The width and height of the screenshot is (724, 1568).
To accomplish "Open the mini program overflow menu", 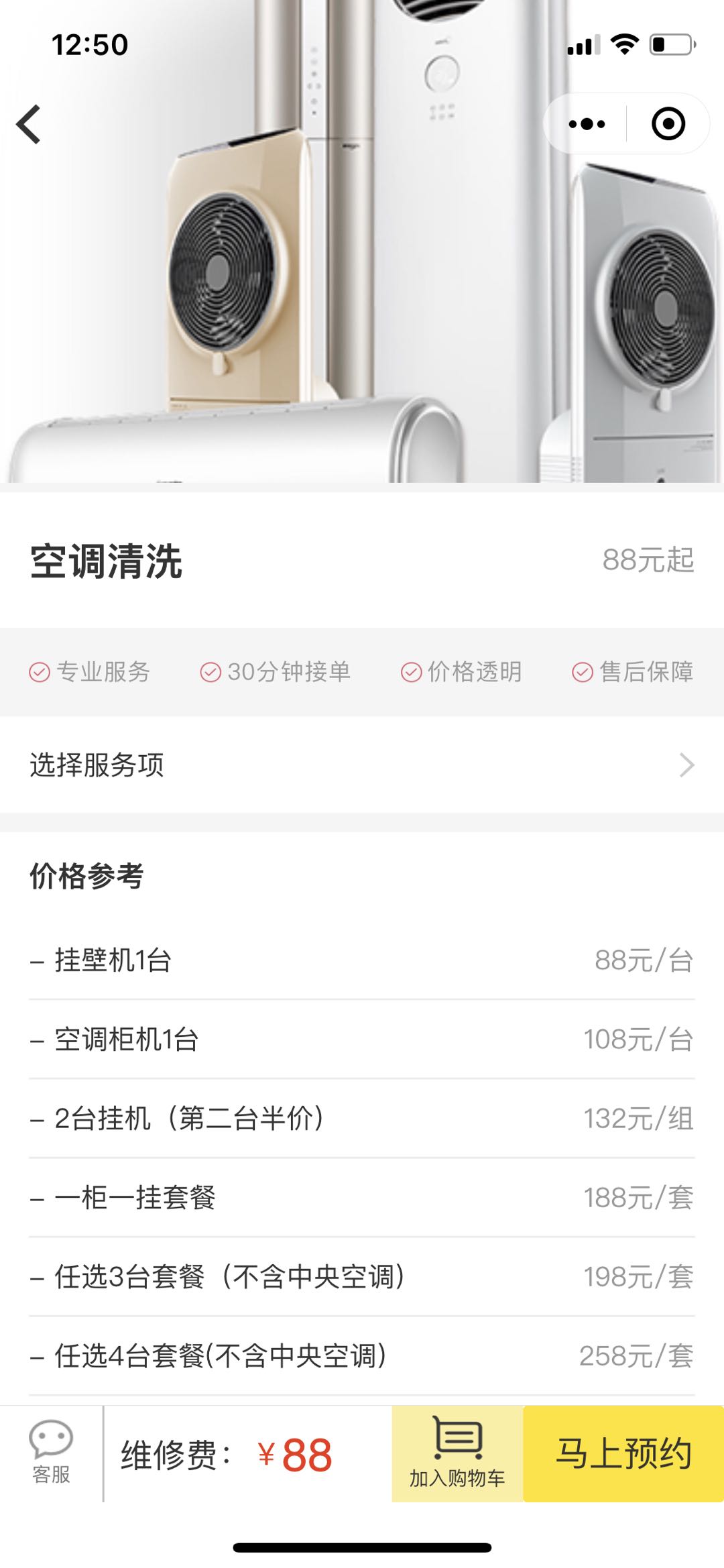I will (587, 124).
